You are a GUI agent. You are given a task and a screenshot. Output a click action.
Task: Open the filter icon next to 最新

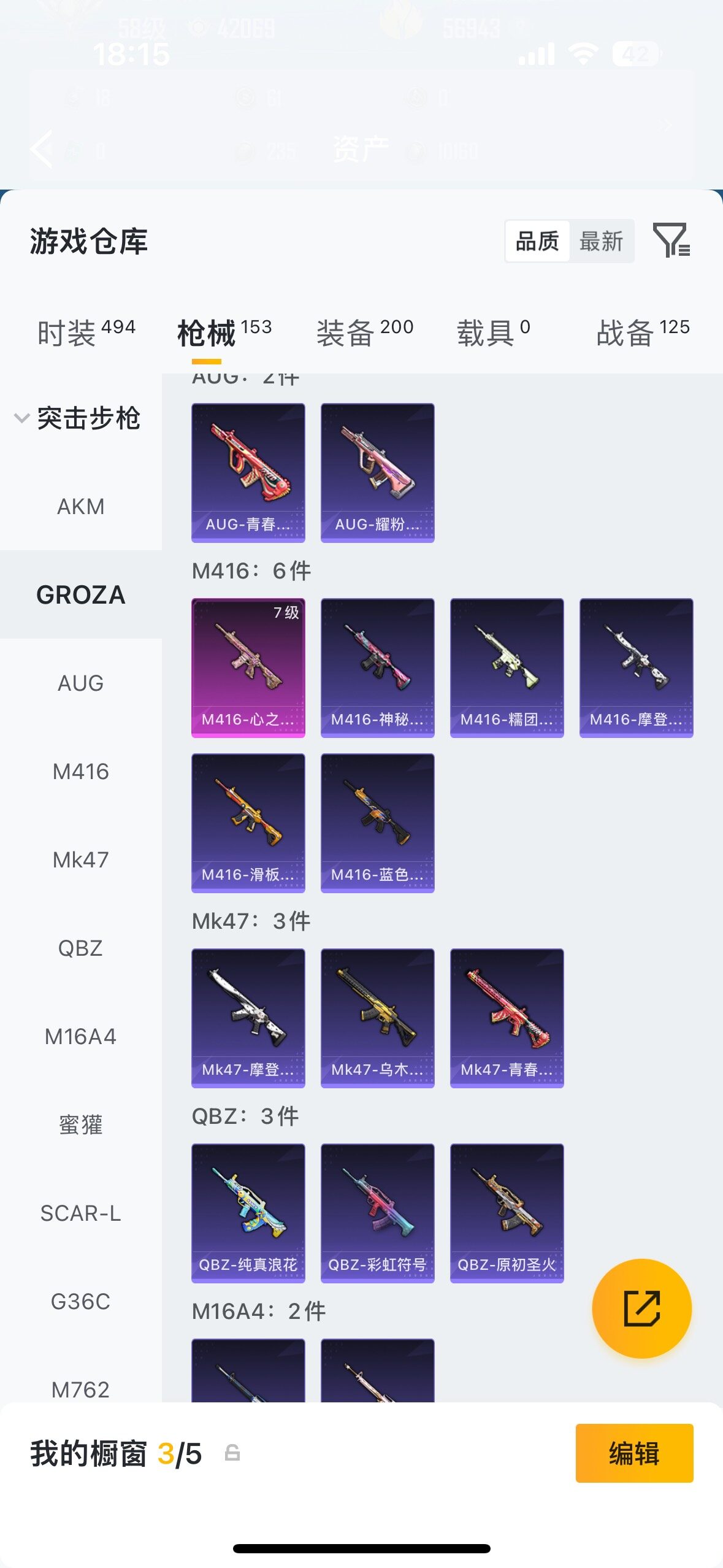click(671, 240)
